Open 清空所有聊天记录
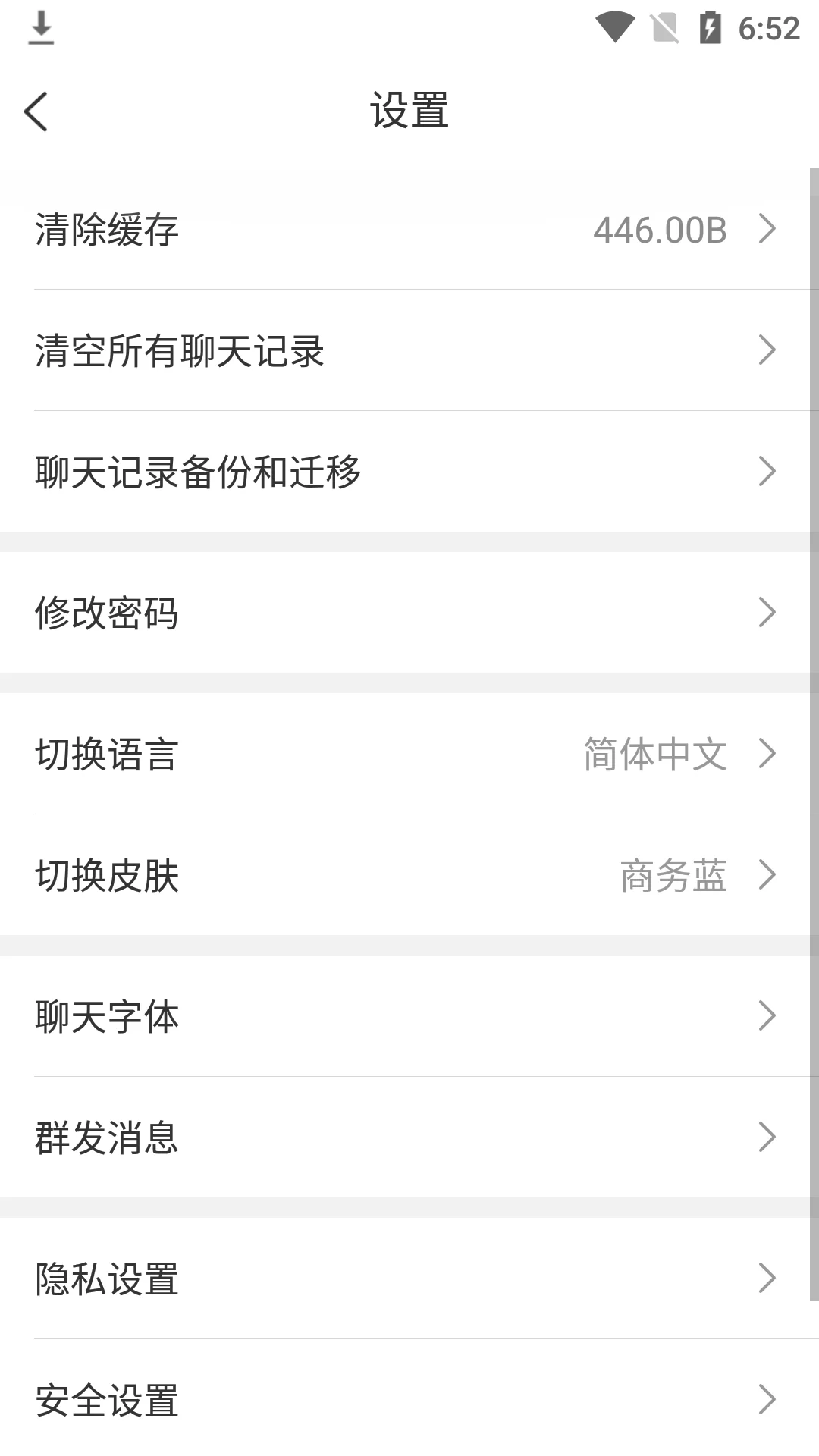This screenshot has width=819, height=1456. point(409,350)
